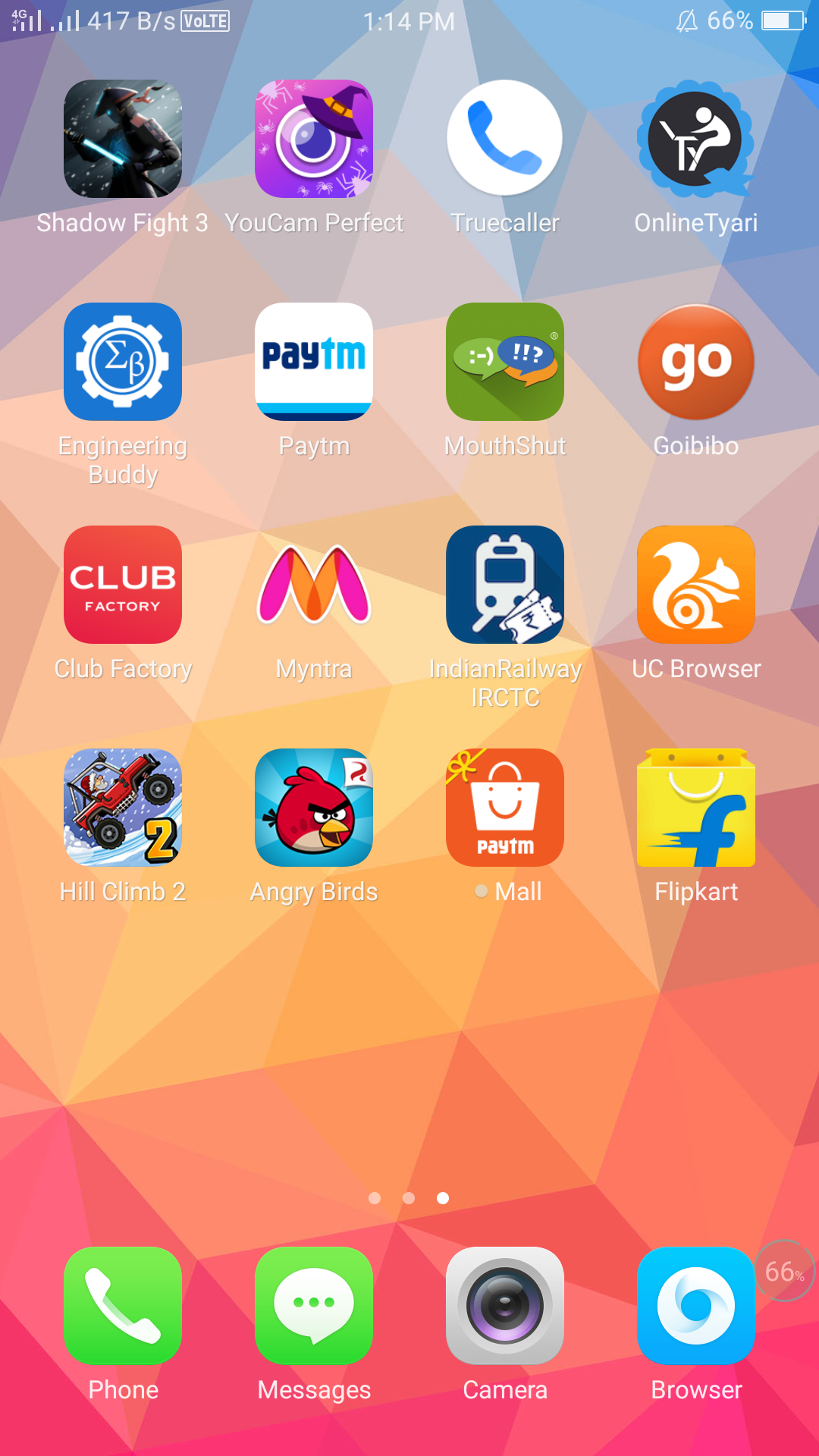Open Engineering Buddy app
This screenshot has height=1456, width=819.
pyautogui.click(x=123, y=362)
